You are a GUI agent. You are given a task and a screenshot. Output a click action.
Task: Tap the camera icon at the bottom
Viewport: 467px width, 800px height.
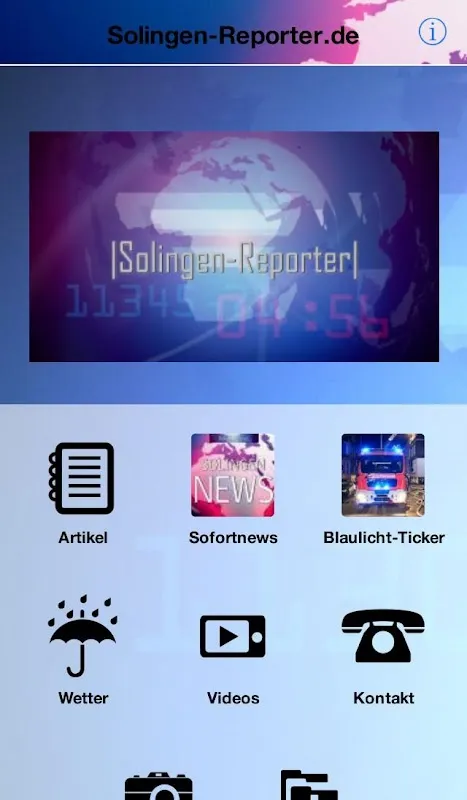159,786
